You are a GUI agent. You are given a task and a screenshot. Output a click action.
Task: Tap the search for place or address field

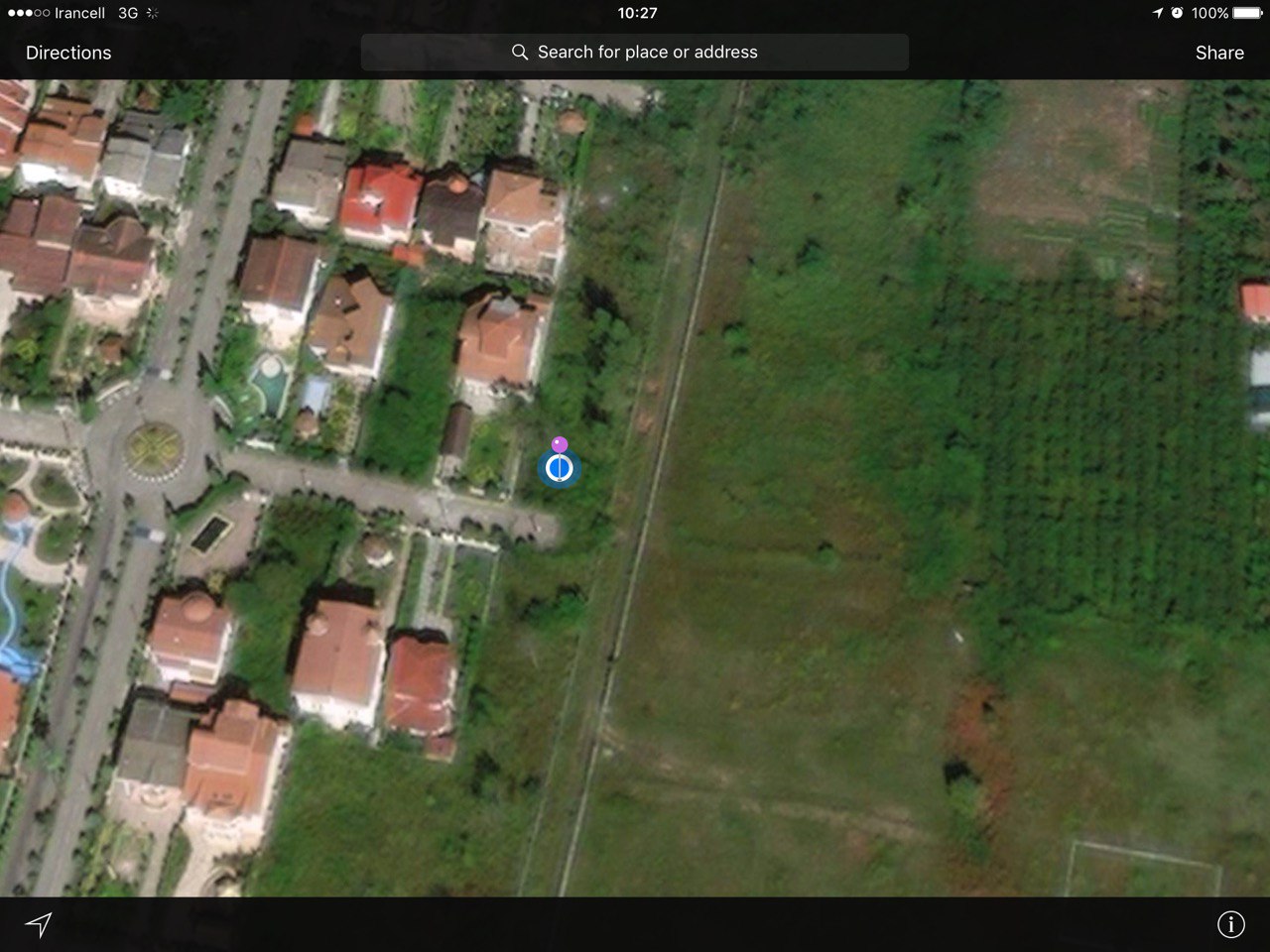coord(635,53)
